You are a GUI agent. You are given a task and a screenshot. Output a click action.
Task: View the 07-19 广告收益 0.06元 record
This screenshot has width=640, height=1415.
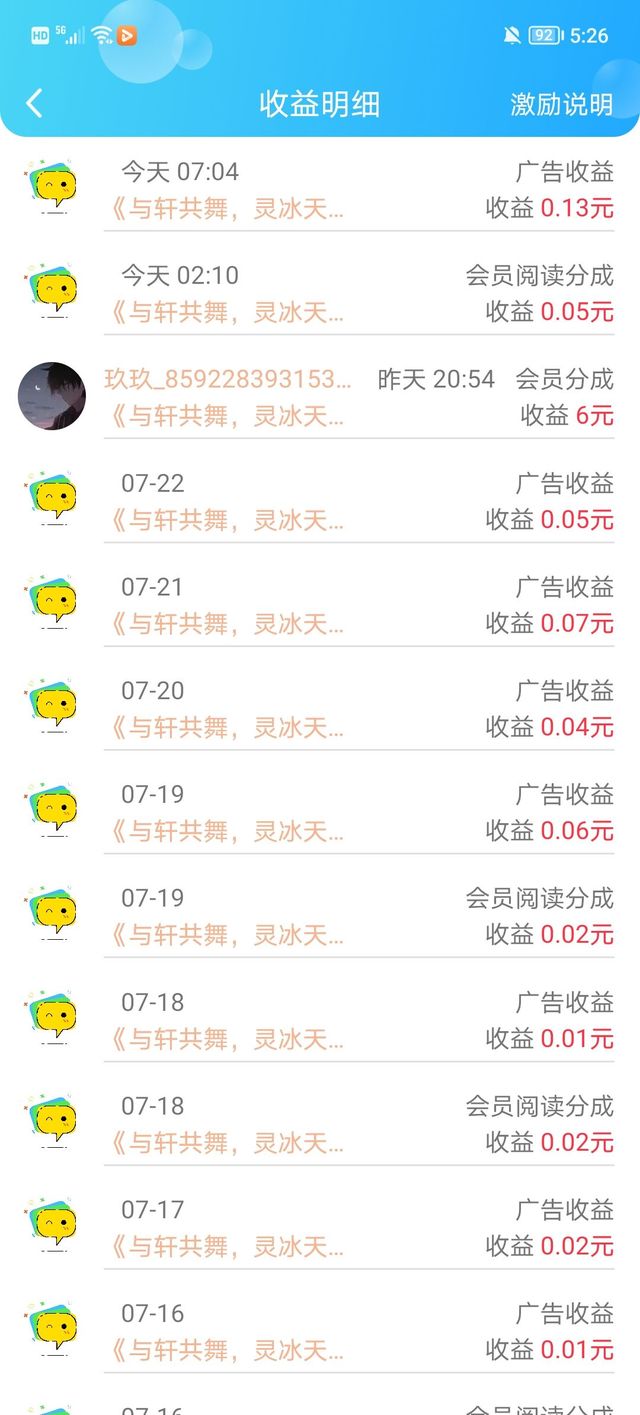click(x=358, y=814)
